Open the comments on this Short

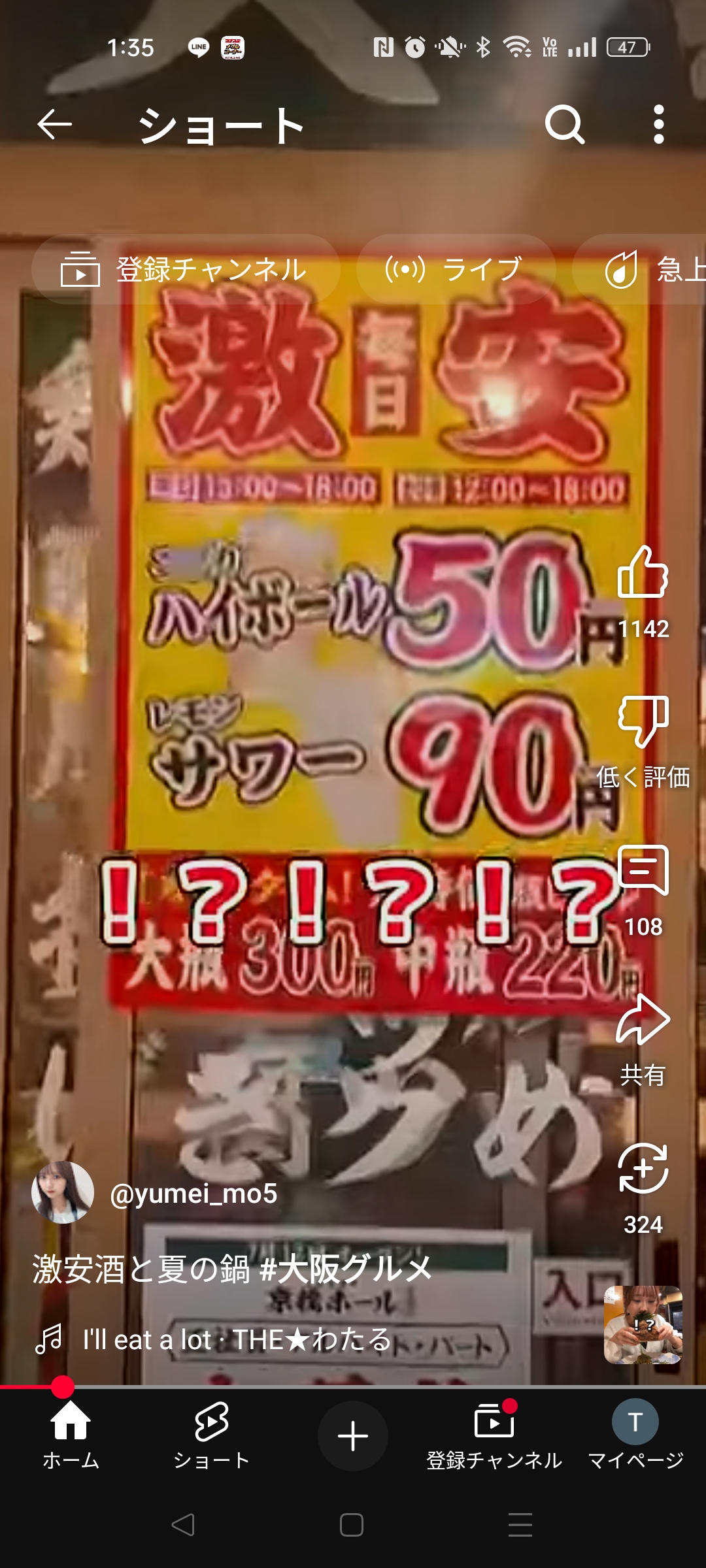pyautogui.click(x=643, y=870)
